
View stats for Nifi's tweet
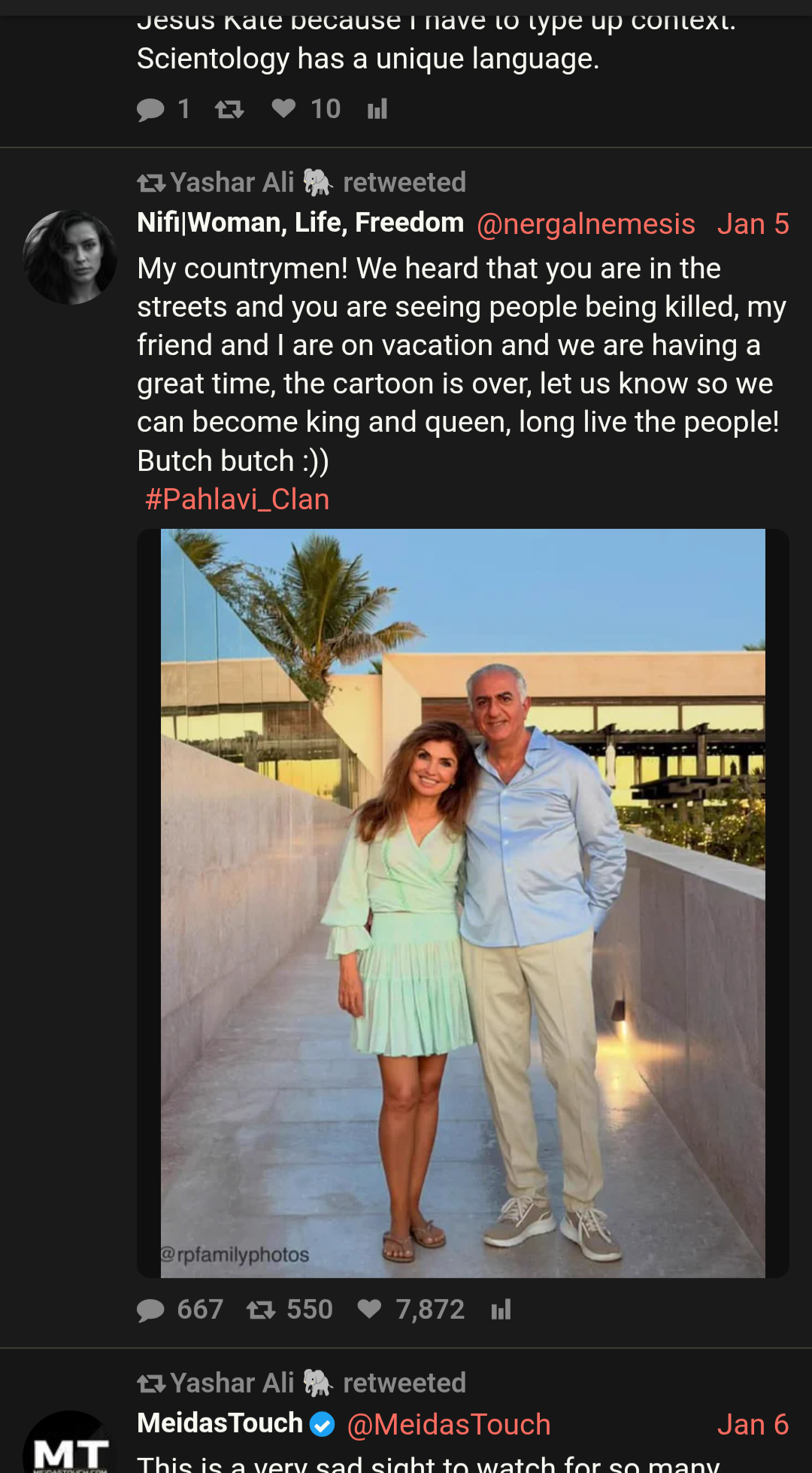[x=501, y=1311]
